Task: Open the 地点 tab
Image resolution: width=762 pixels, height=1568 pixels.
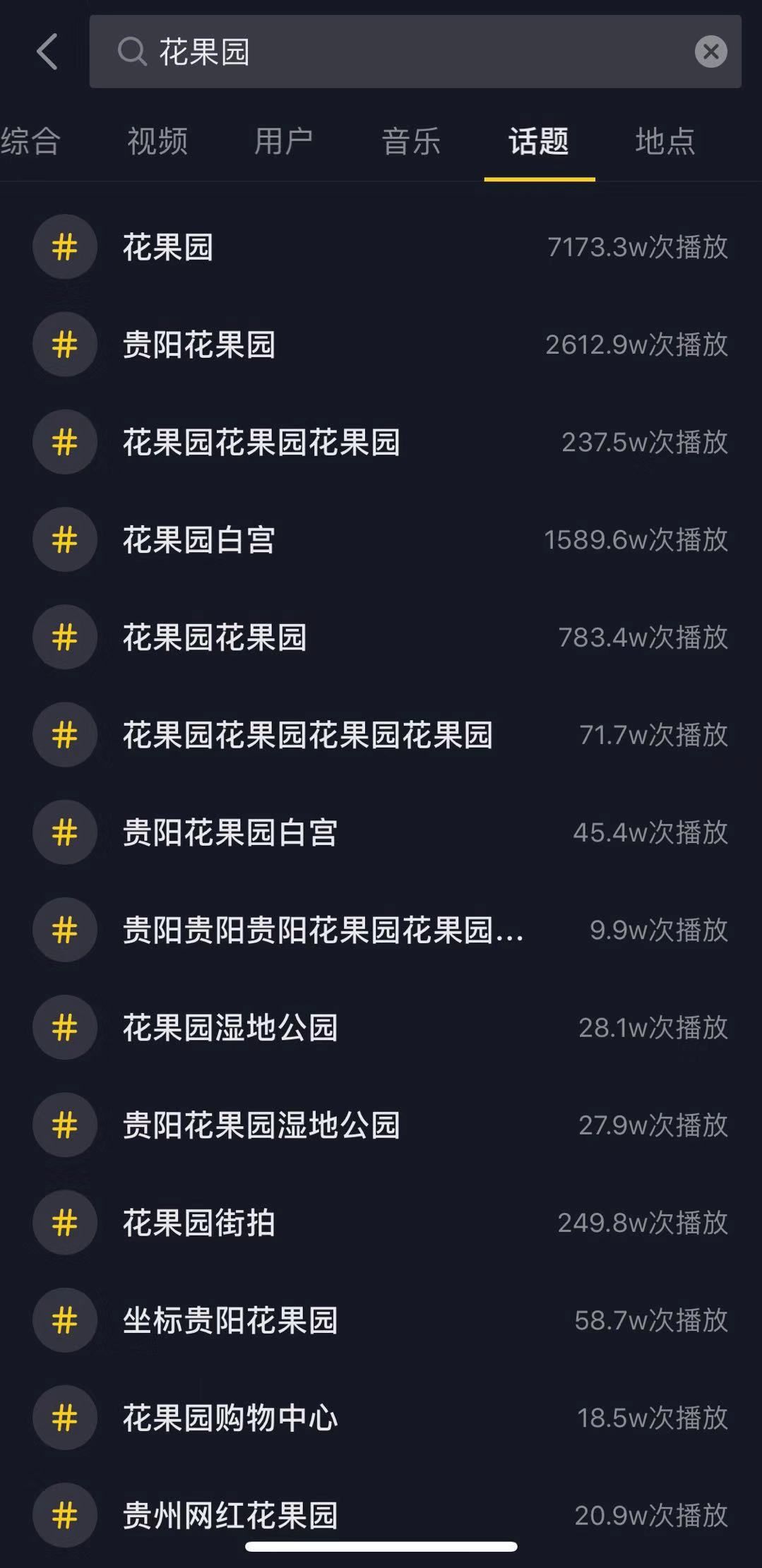Action: point(662,141)
